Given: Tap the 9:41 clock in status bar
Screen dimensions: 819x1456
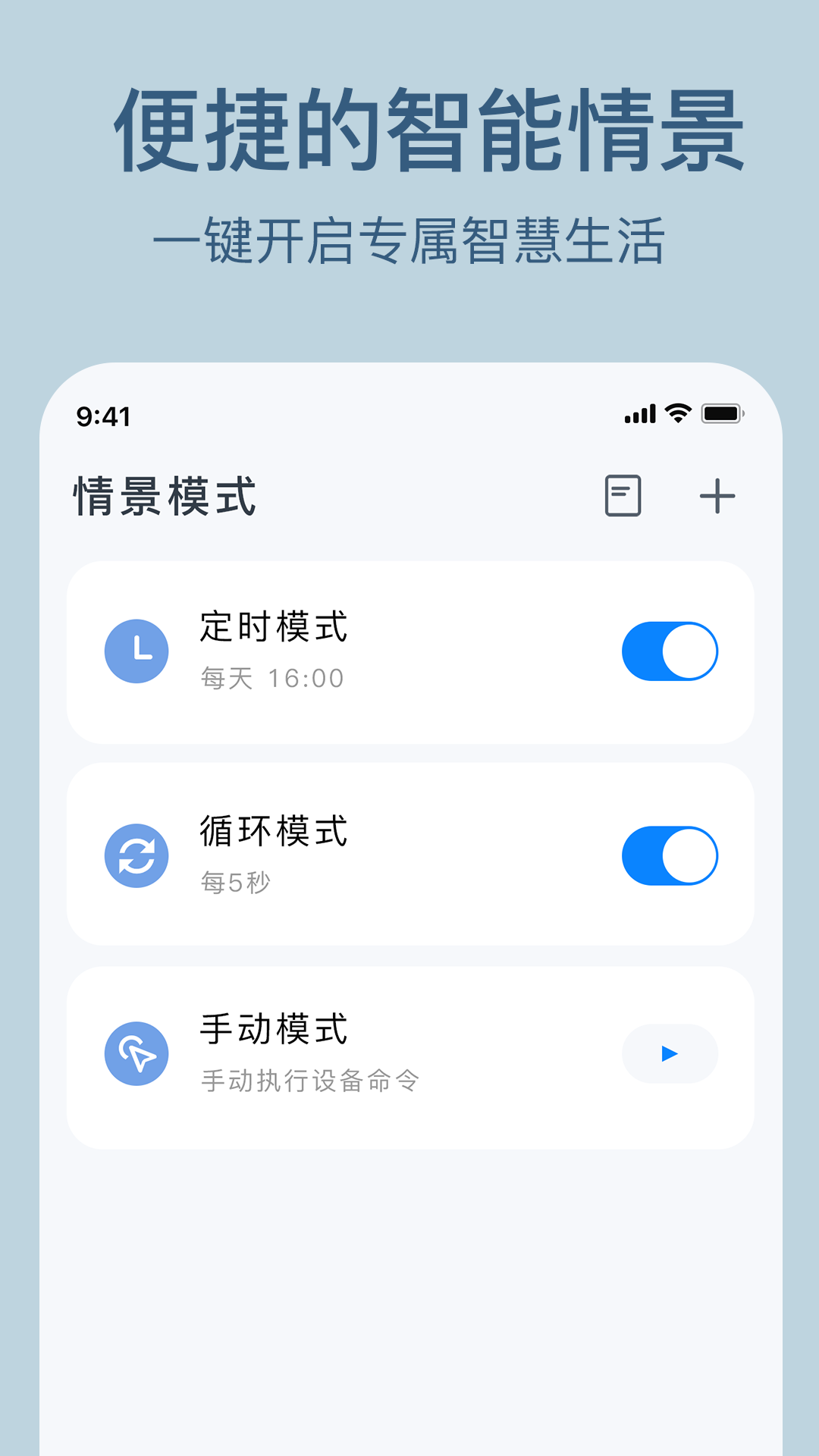Looking at the screenshot, I should pos(102,414).
